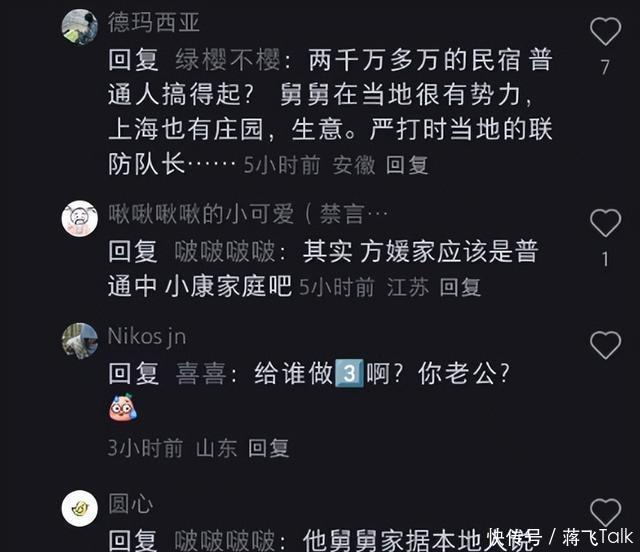
Task: Reply to Nikos jn's comment from 山东
Action: [268, 448]
